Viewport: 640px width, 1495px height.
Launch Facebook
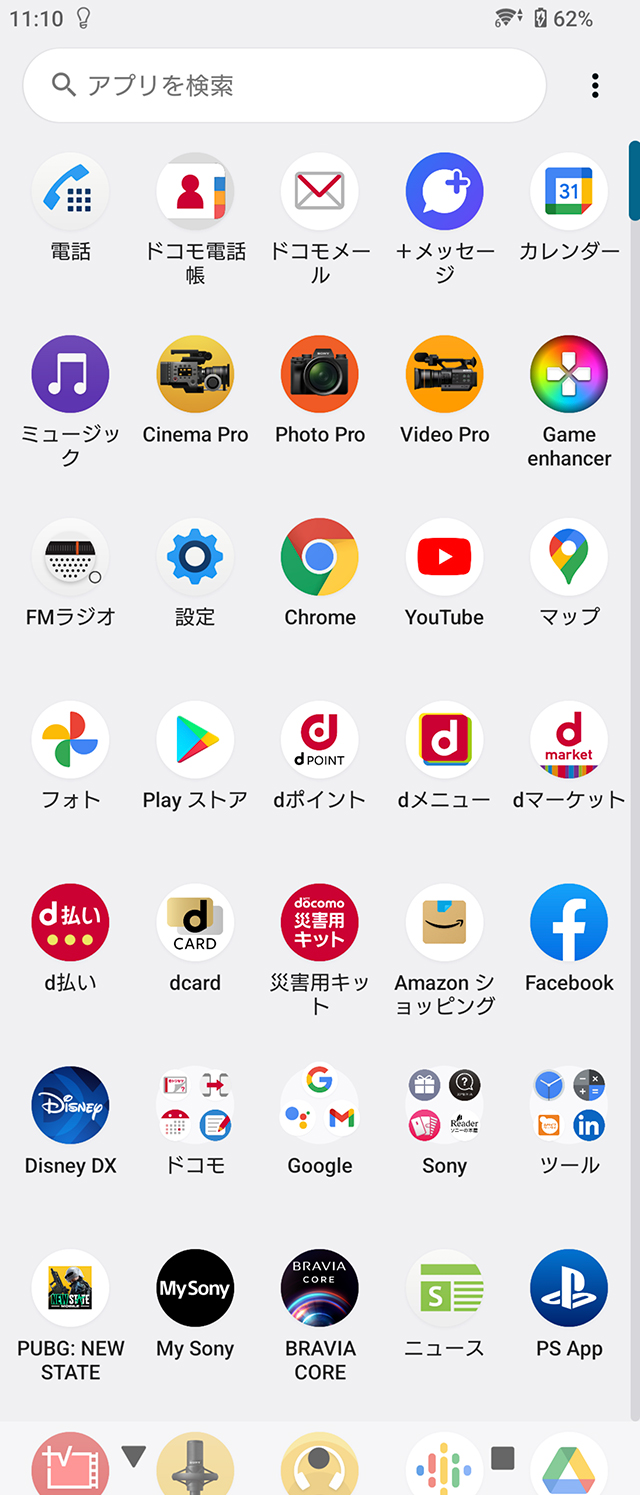pos(569,924)
